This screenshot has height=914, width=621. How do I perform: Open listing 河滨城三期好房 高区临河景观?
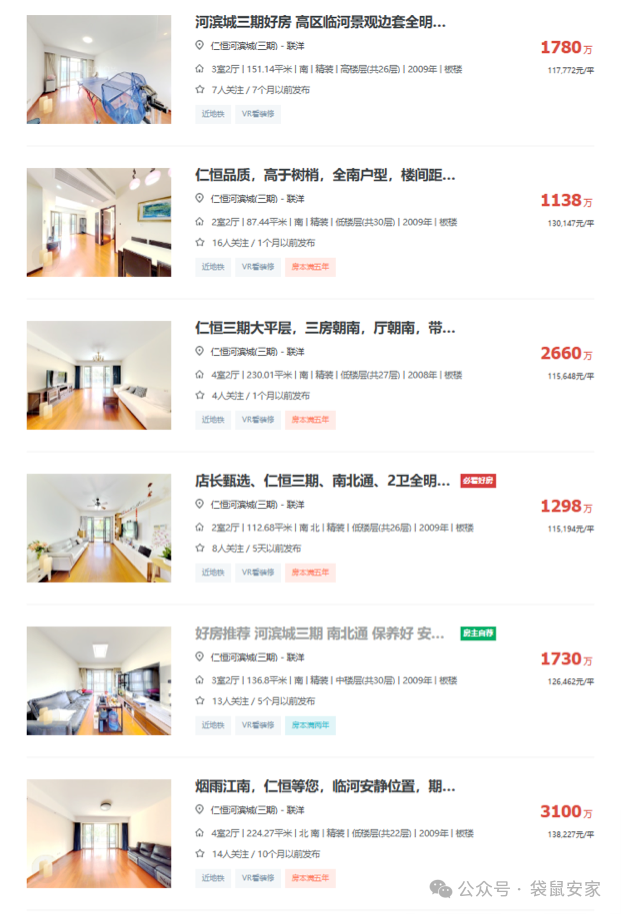(320, 22)
